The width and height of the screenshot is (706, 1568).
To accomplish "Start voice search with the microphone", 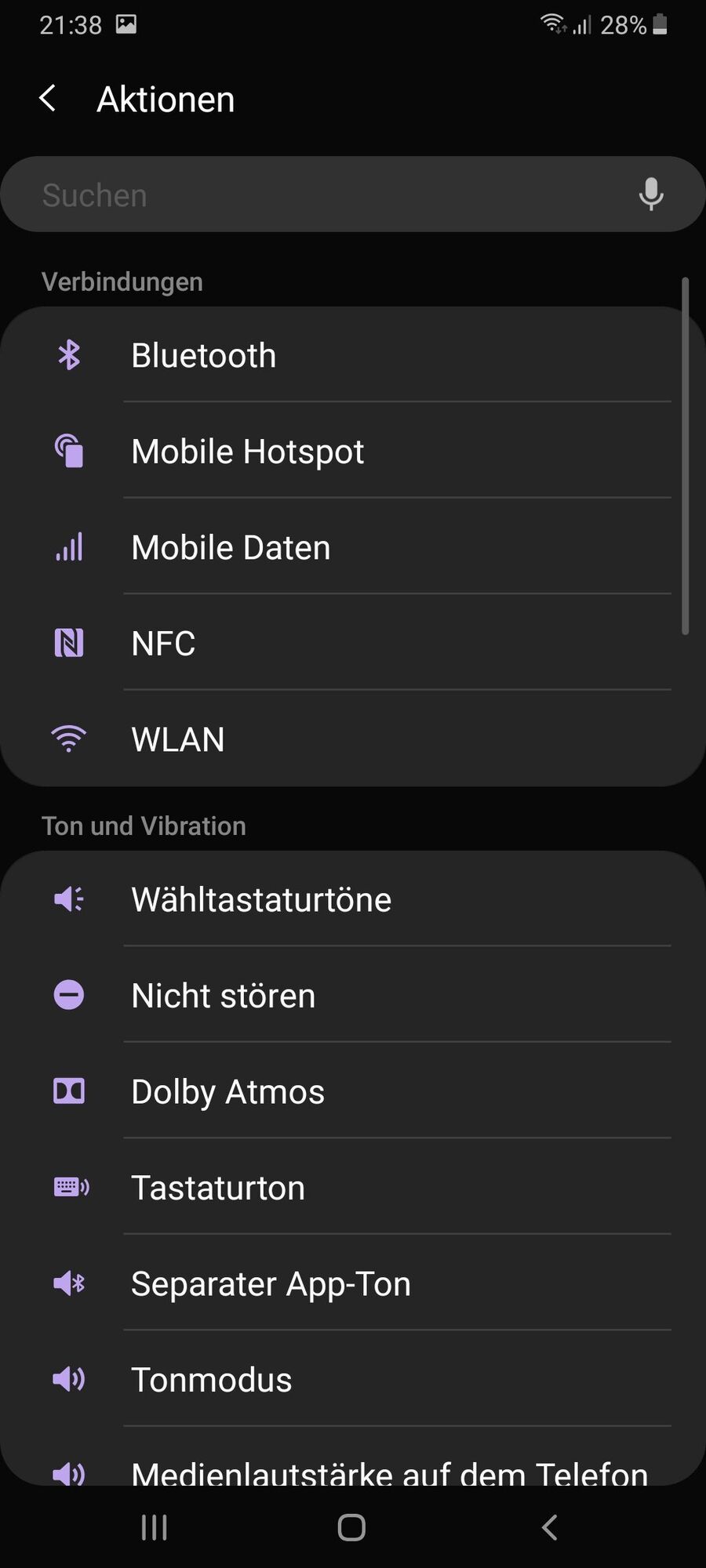I will click(x=650, y=194).
